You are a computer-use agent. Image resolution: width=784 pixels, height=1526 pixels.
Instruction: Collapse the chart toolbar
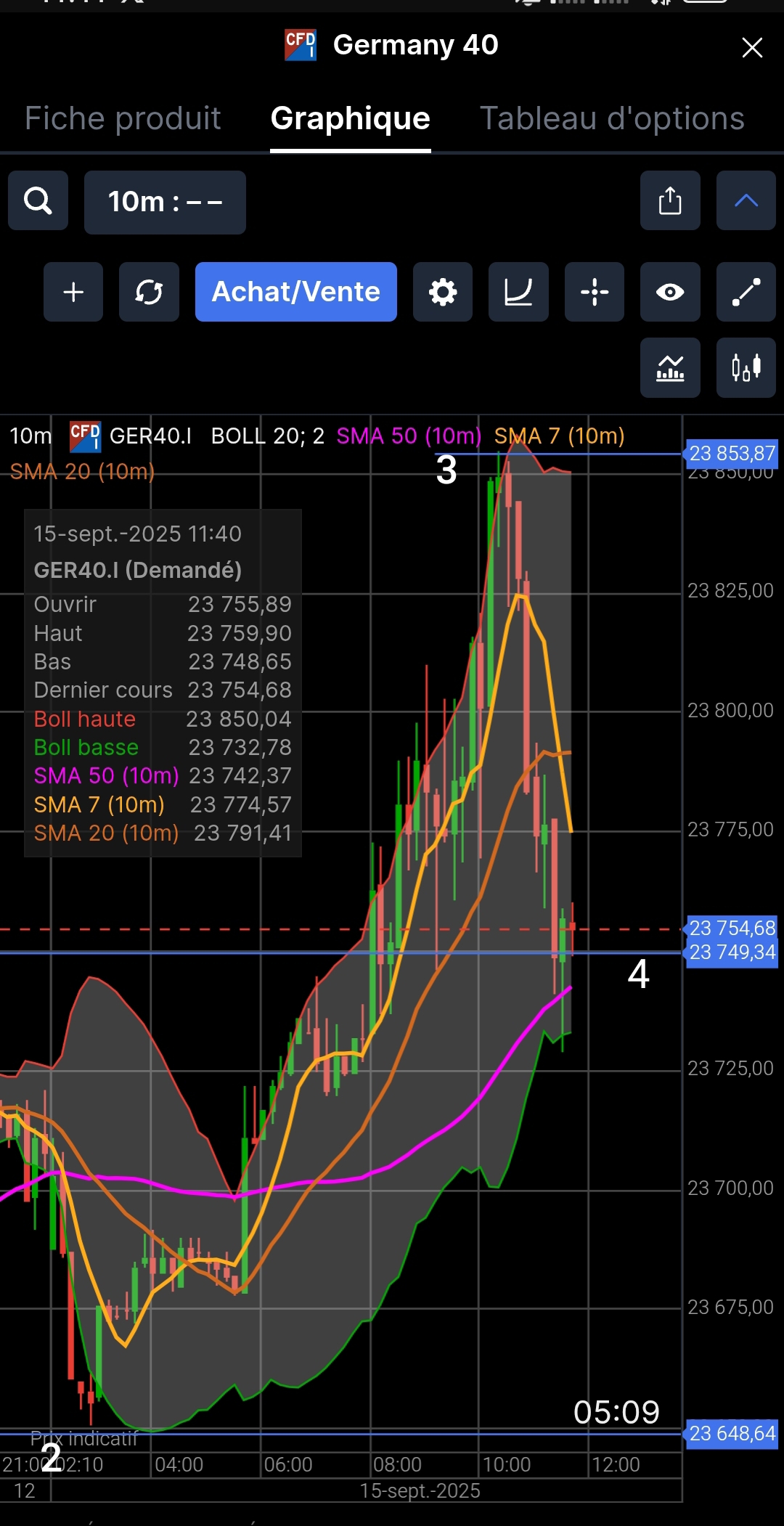tap(746, 201)
